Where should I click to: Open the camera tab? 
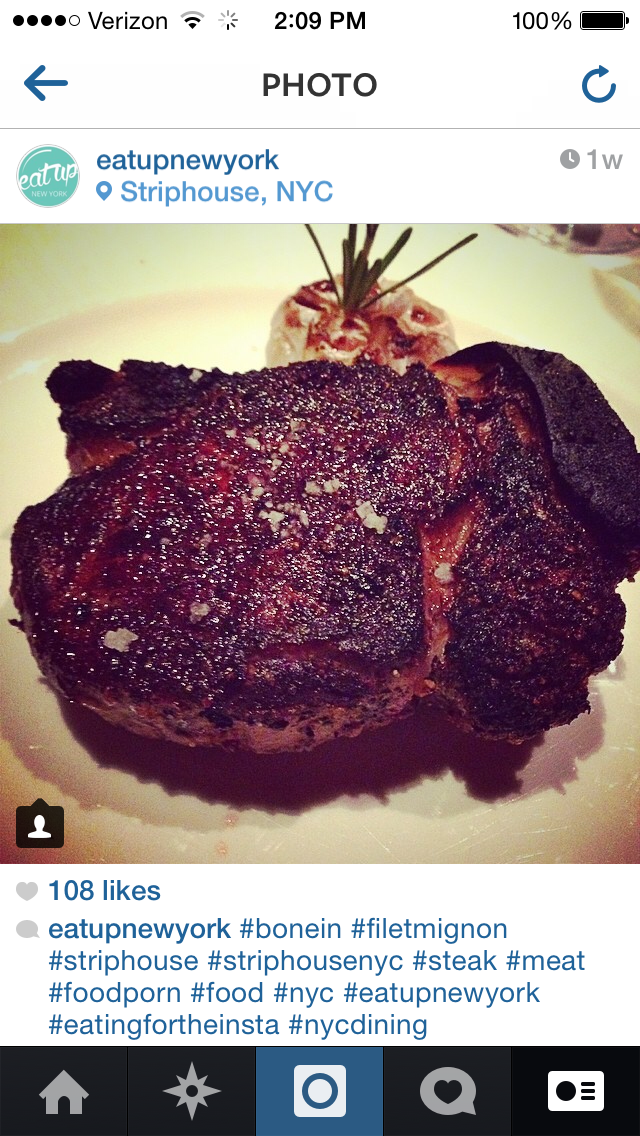pyautogui.click(x=320, y=1091)
